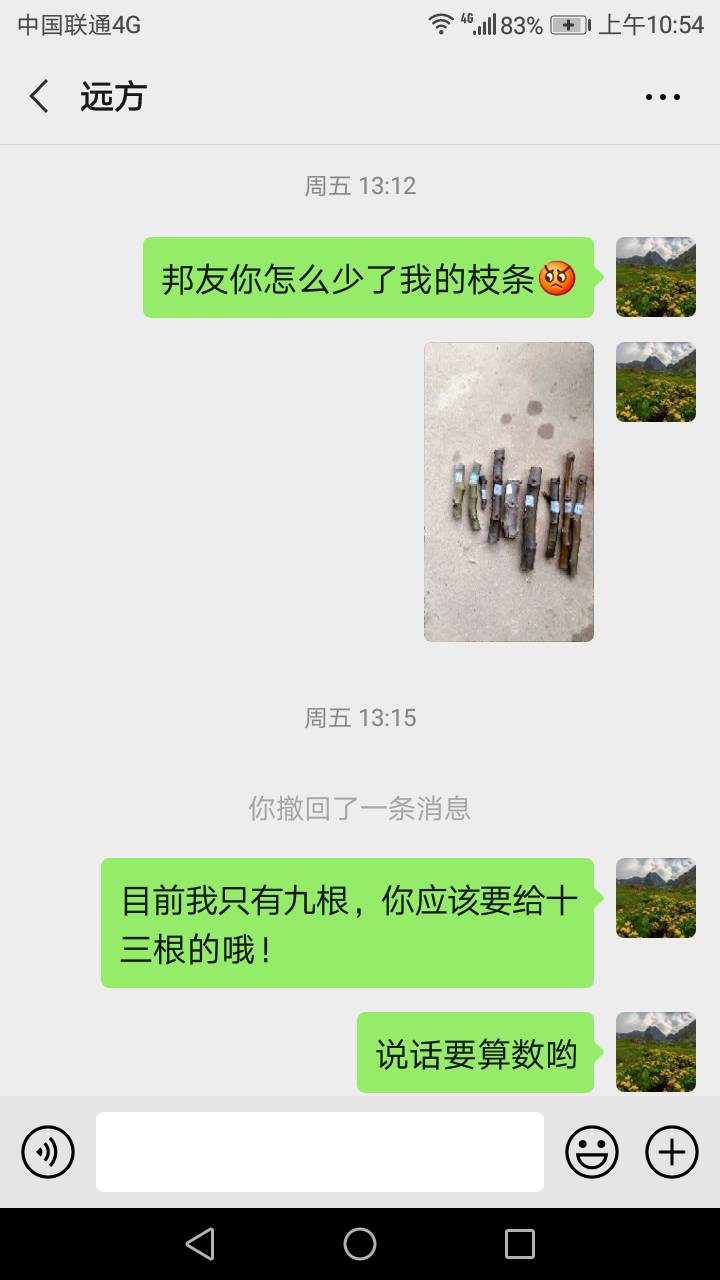Open the emoji picker
Viewport: 720px width, 1280px height.
pos(592,1152)
